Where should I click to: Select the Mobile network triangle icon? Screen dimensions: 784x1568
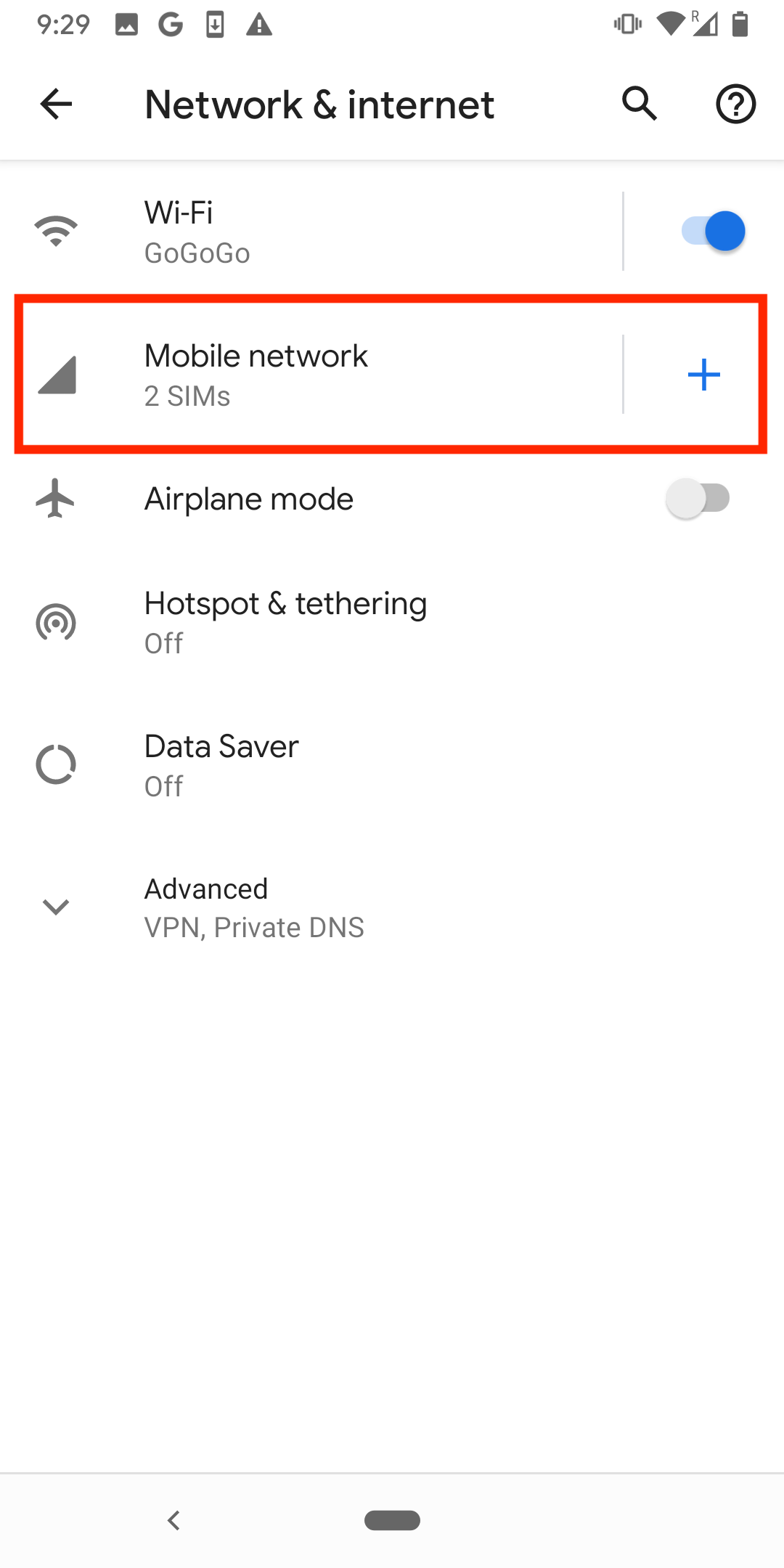click(55, 374)
